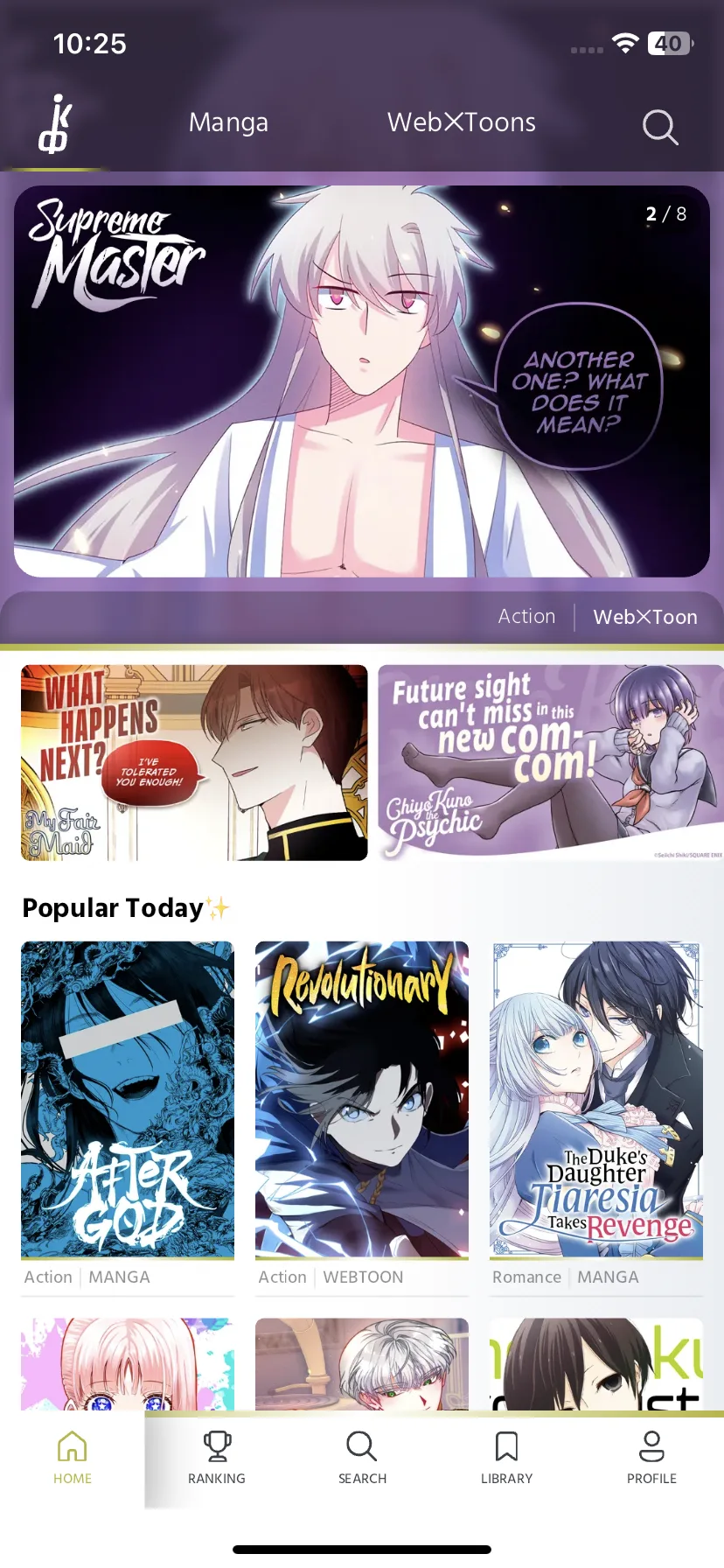Open the Supreme Master featured banner
Image resolution: width=724 pixels, height=1568 pixels.
(362, 381)
